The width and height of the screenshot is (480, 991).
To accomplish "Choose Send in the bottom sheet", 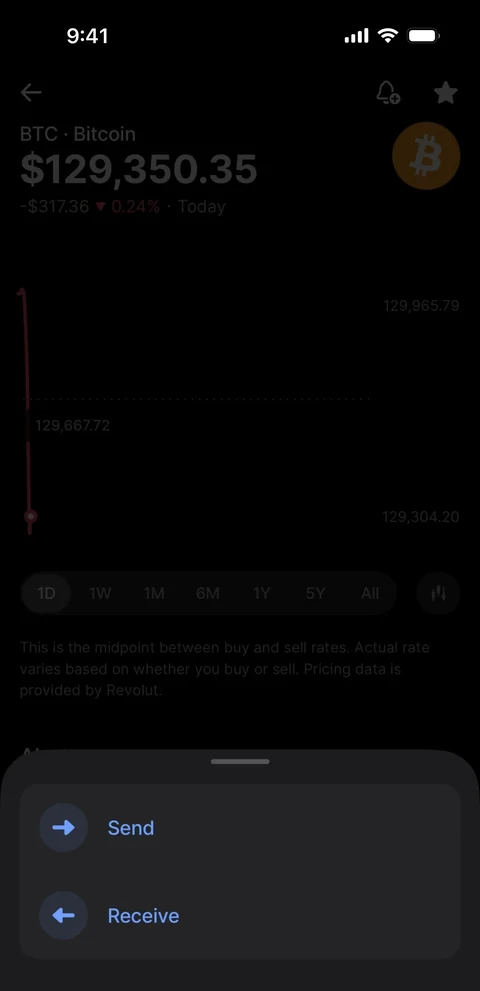I will point(240,828).
